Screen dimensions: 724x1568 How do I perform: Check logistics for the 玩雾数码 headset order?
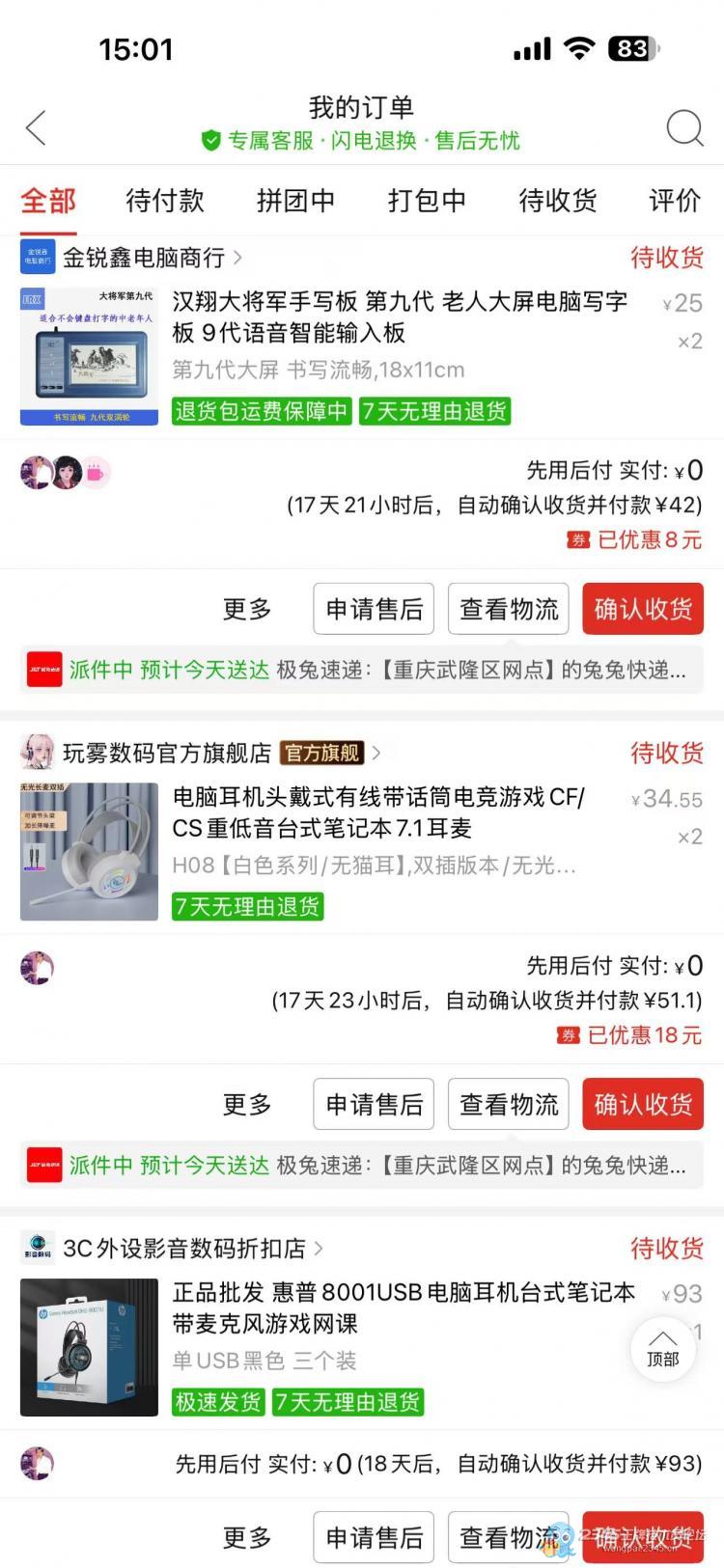[509, 1104]
